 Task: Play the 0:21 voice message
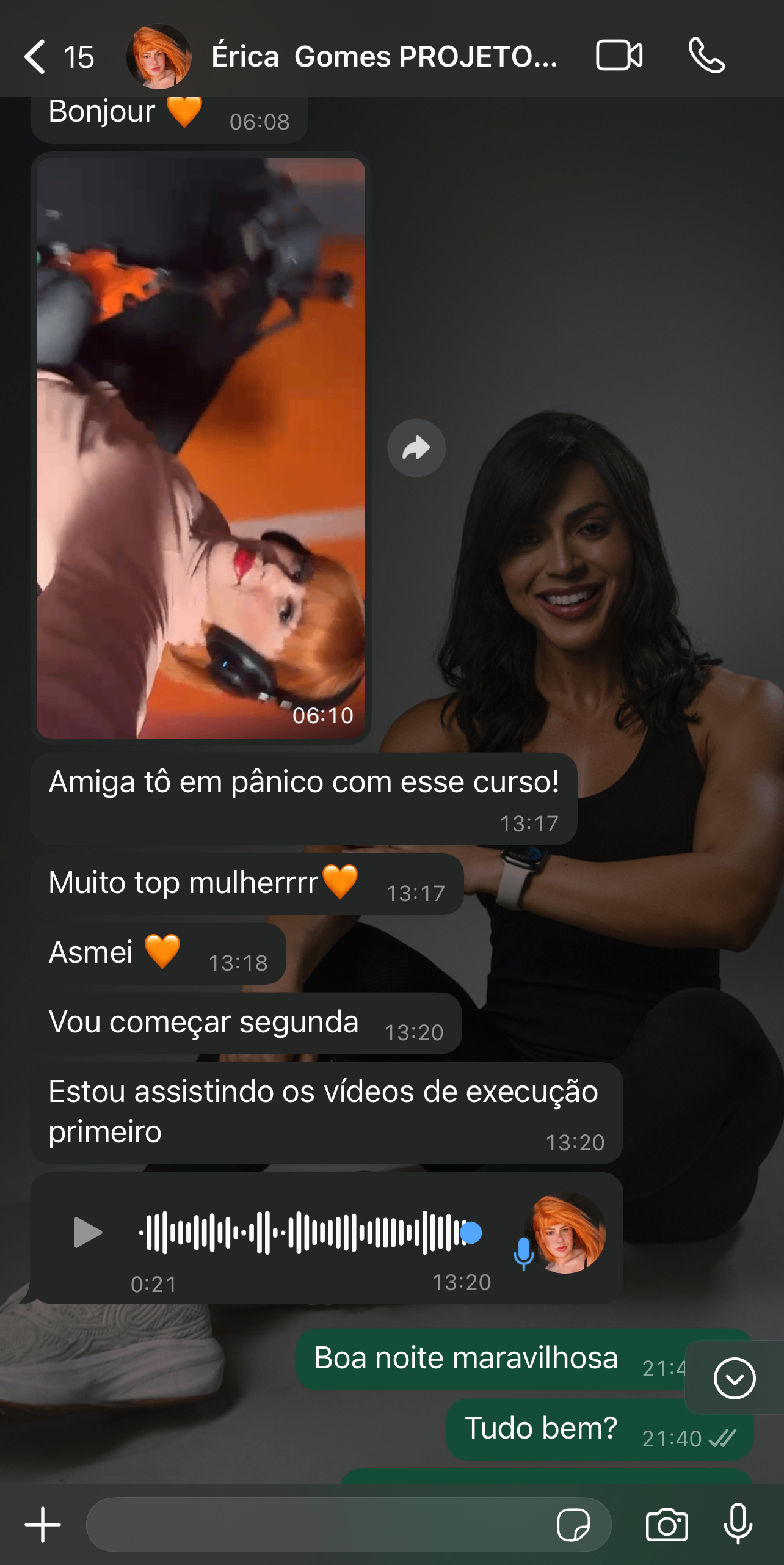(x=88, y=1232)
